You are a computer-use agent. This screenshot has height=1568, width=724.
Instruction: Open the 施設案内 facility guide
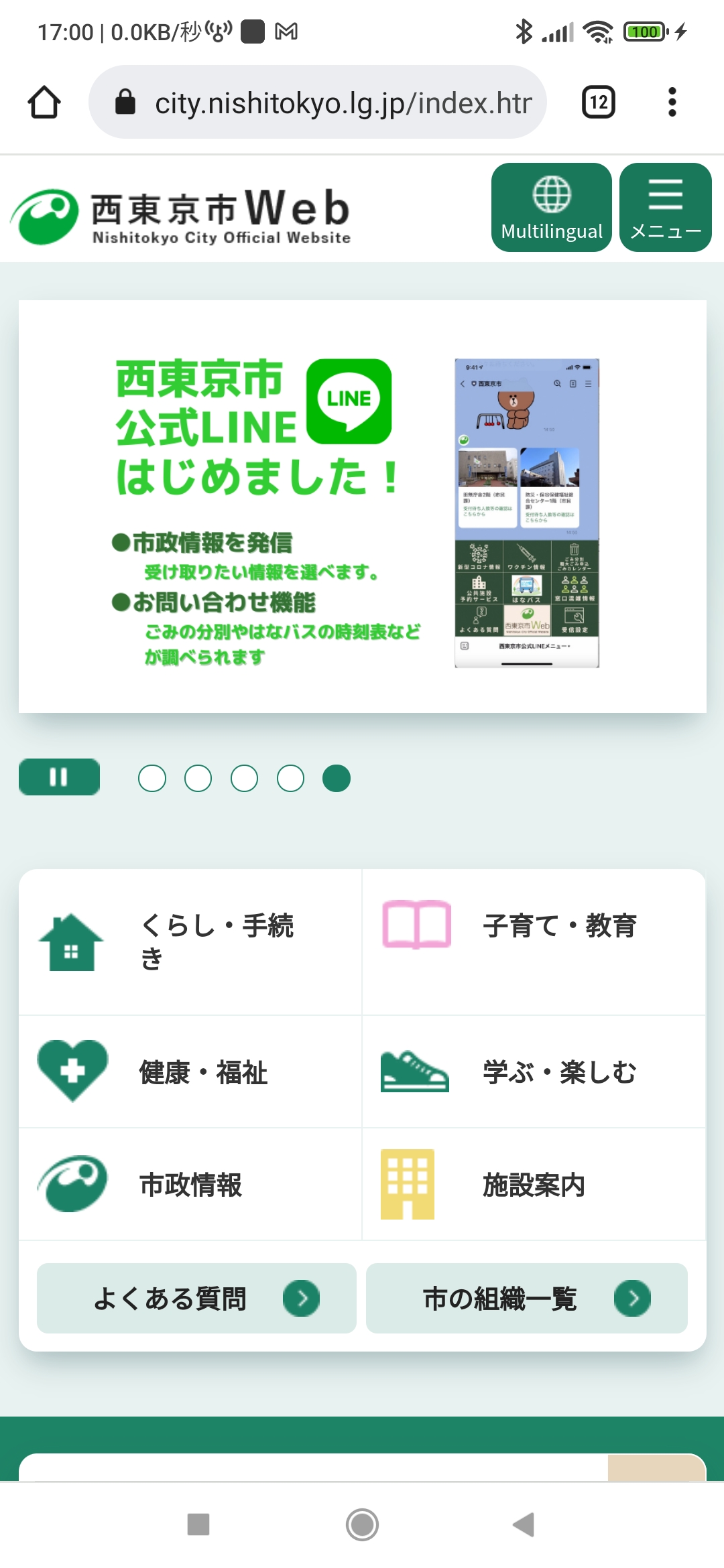click(x=534, y=1185)
